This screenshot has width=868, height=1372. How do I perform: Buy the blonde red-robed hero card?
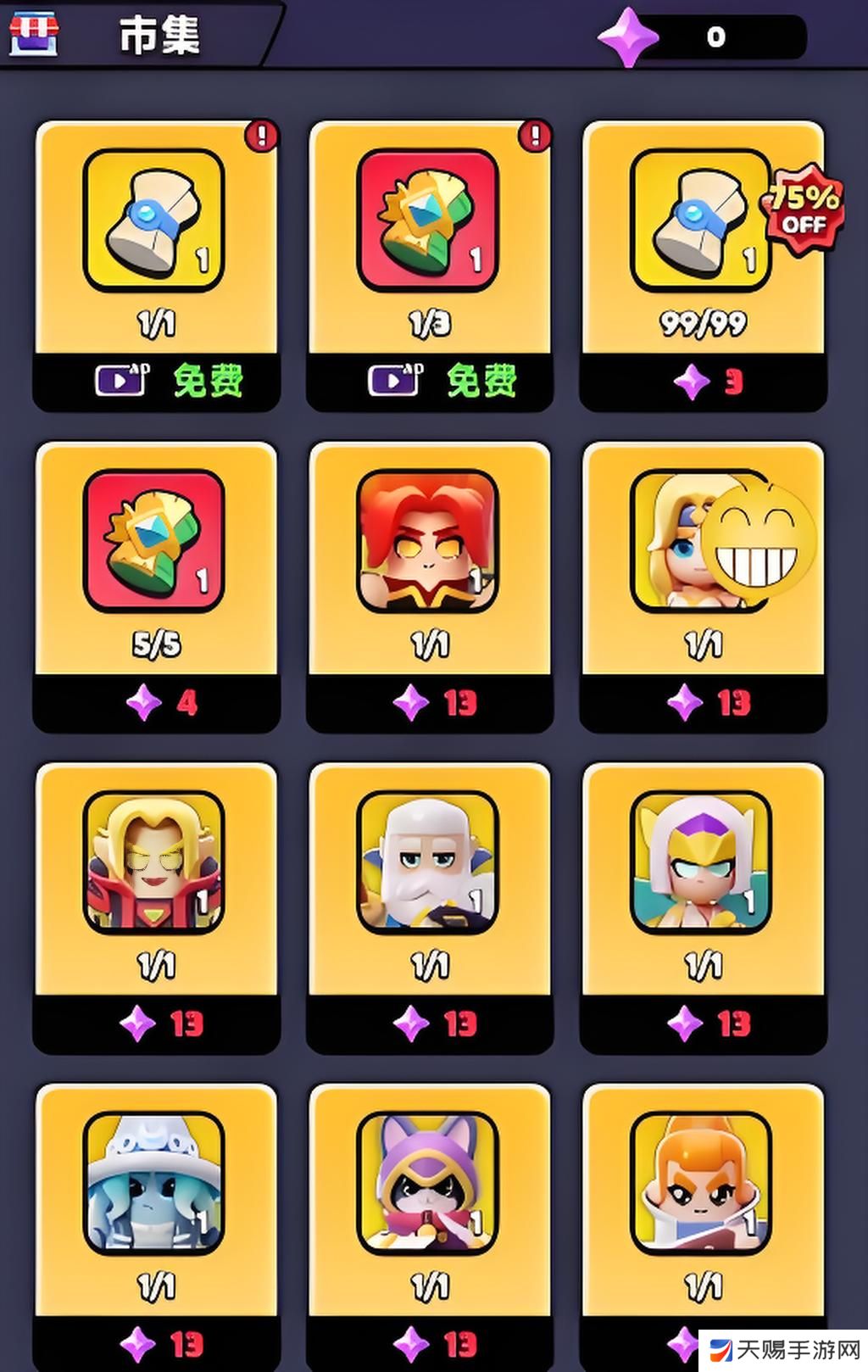156,1023
